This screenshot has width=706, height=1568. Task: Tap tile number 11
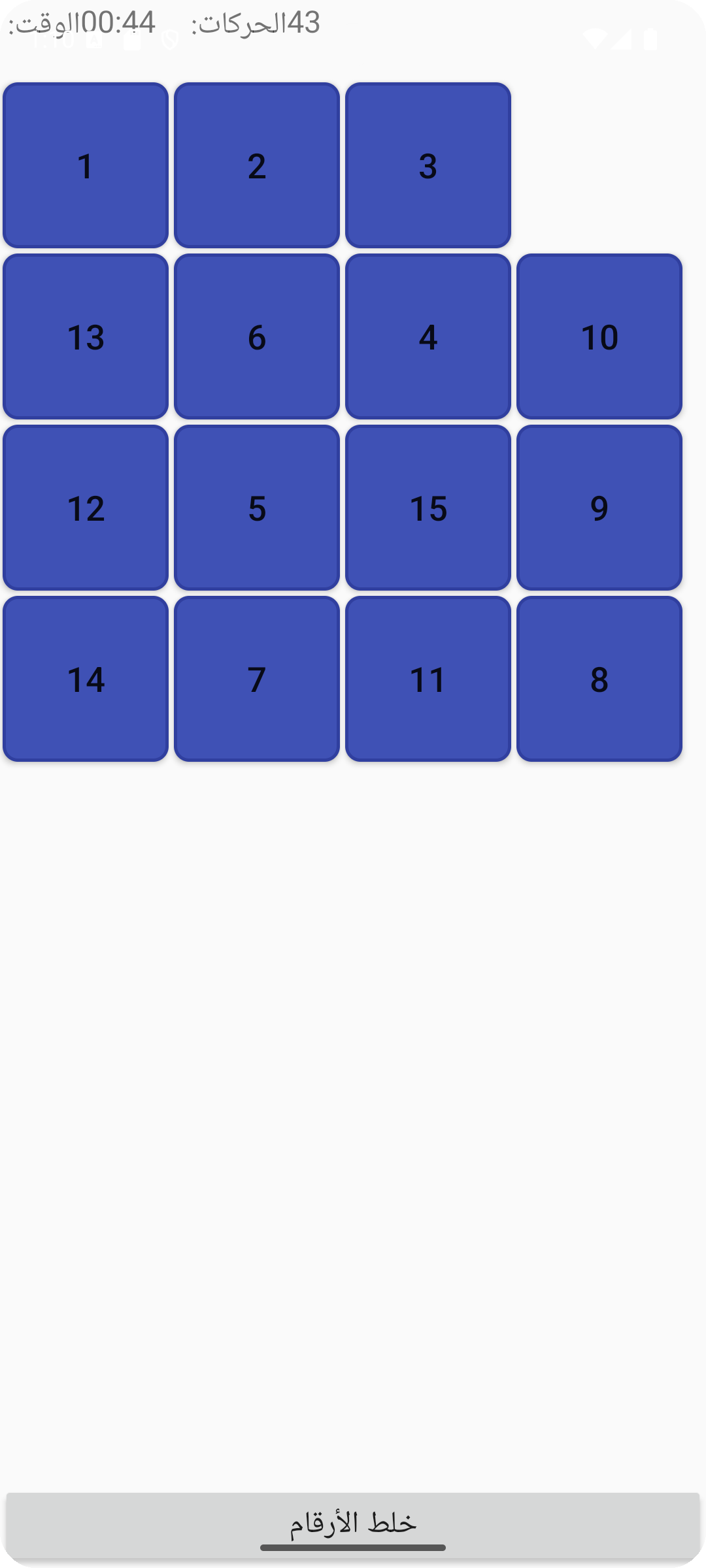428,679
